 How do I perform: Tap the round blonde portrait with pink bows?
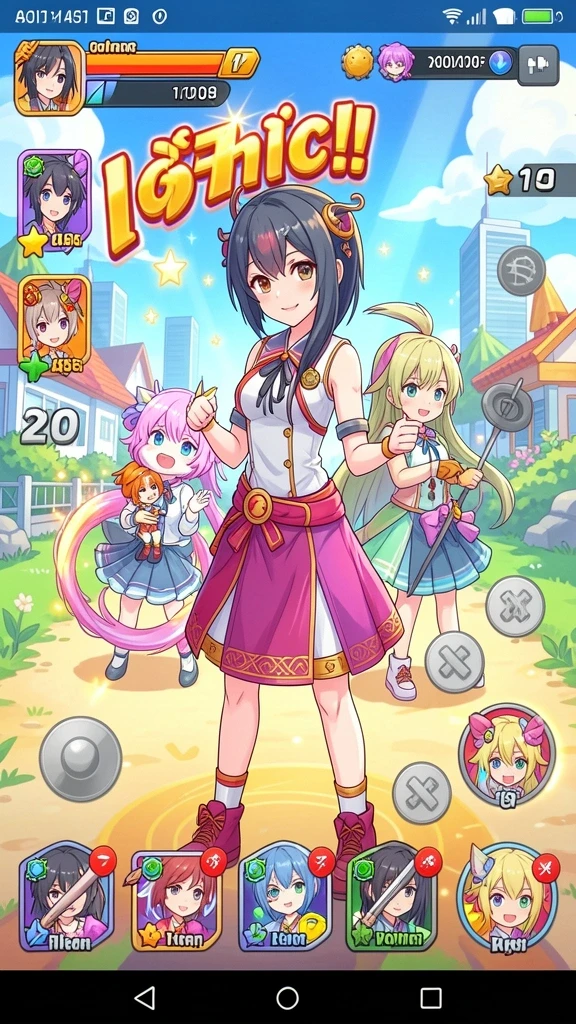coord(507,753)
